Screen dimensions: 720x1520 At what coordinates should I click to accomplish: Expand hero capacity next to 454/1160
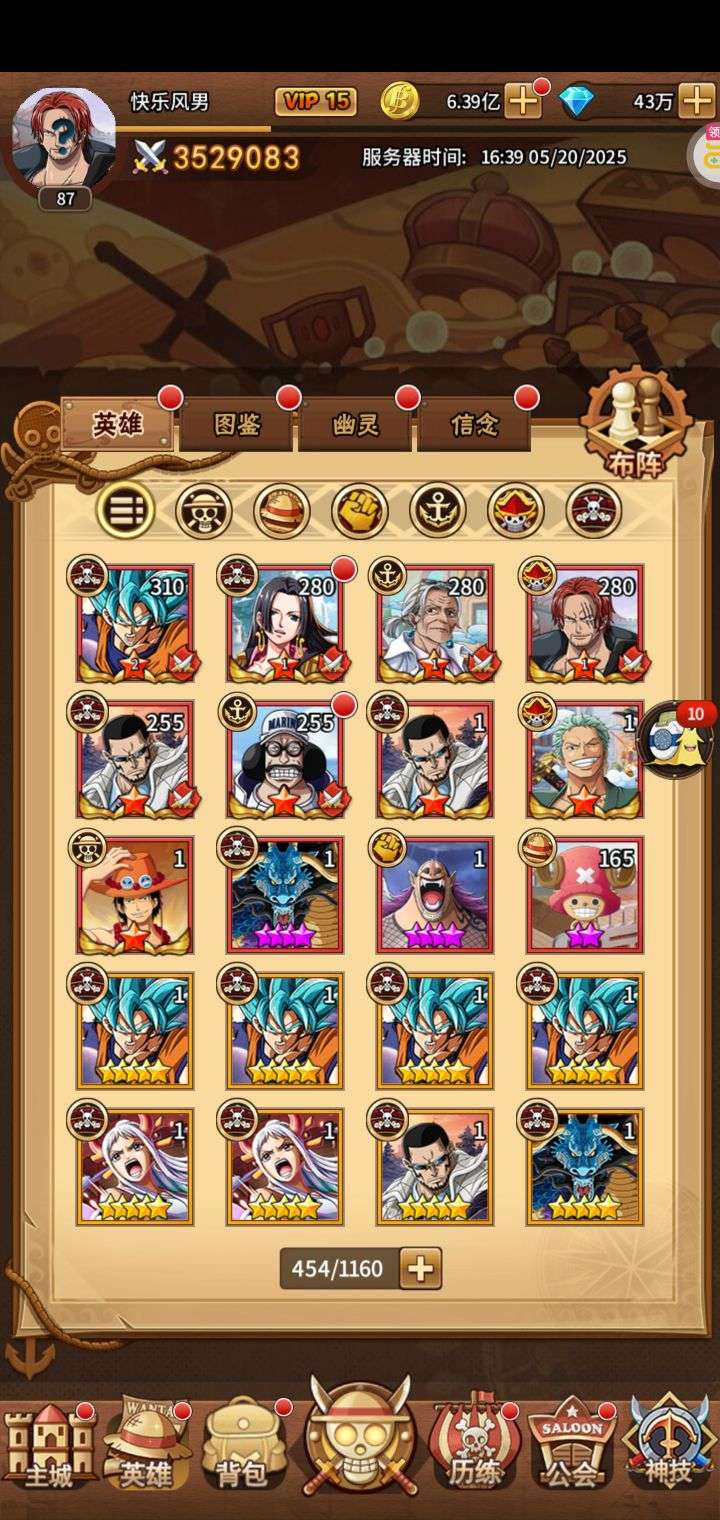421,1269
